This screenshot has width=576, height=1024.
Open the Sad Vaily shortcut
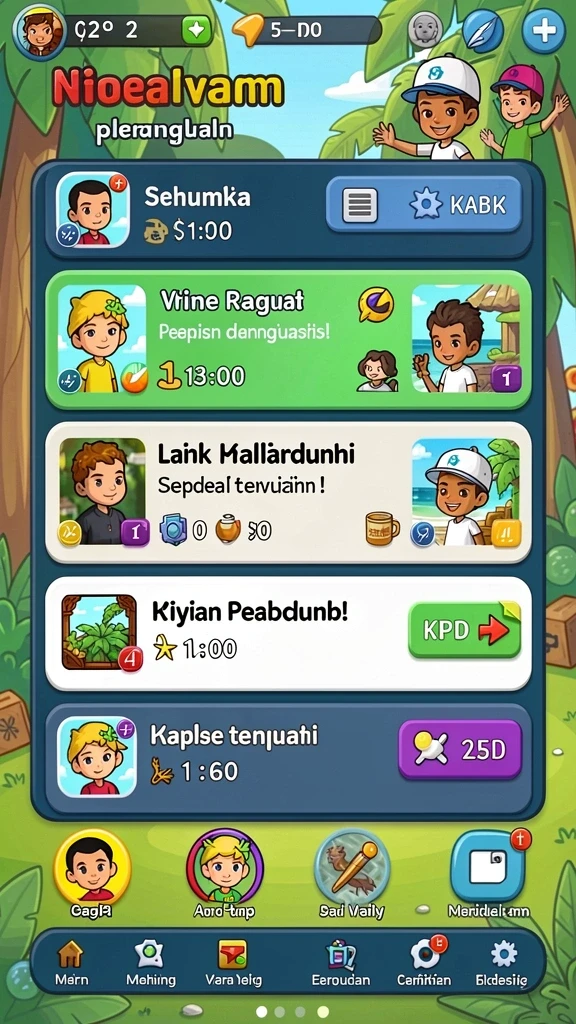[x=352, y=867]
